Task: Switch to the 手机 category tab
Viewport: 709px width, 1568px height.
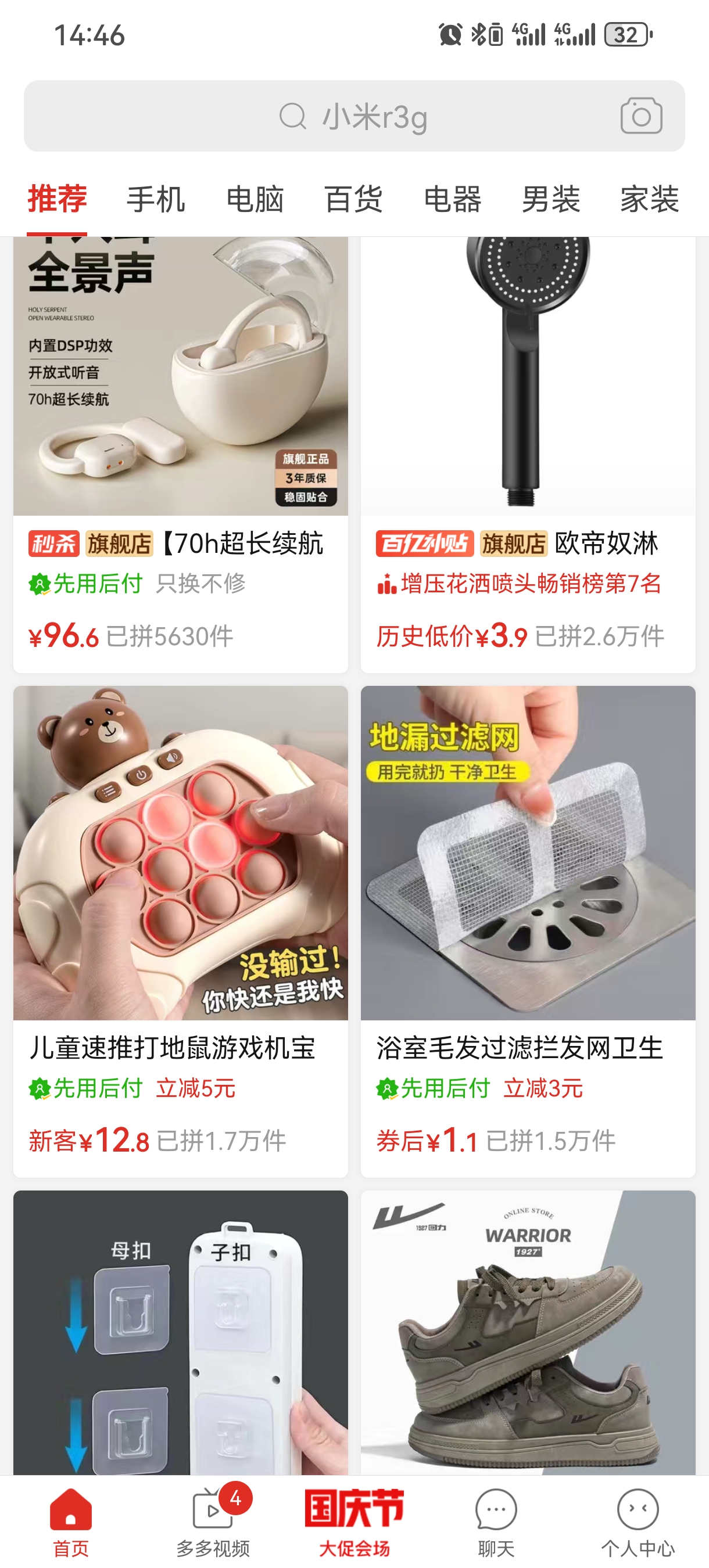Action: pos(156,199)
